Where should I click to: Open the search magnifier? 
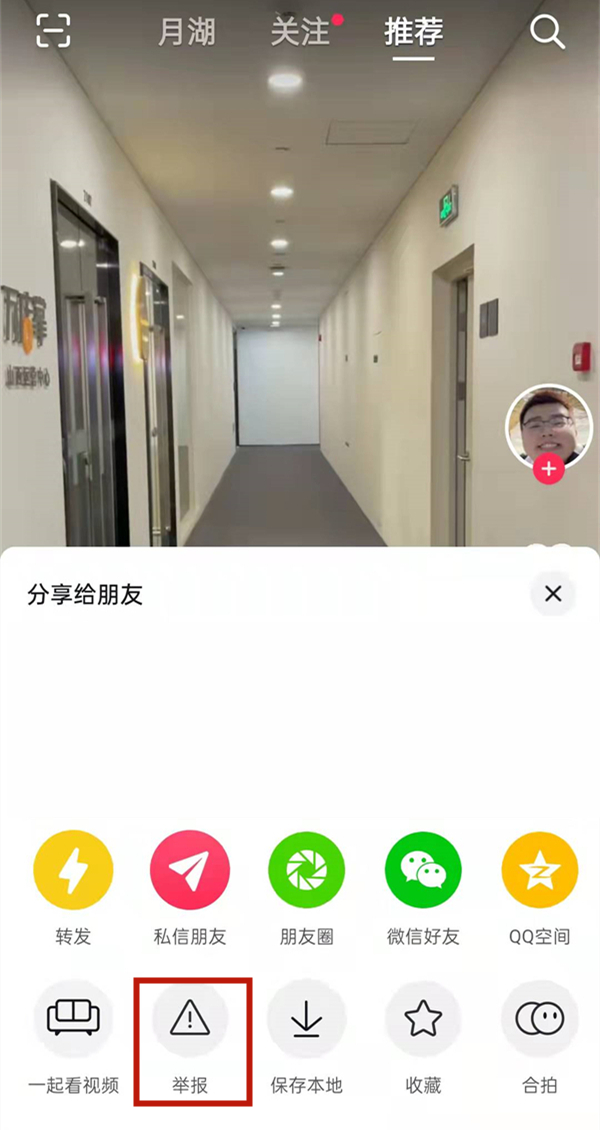tap(547, 32)
